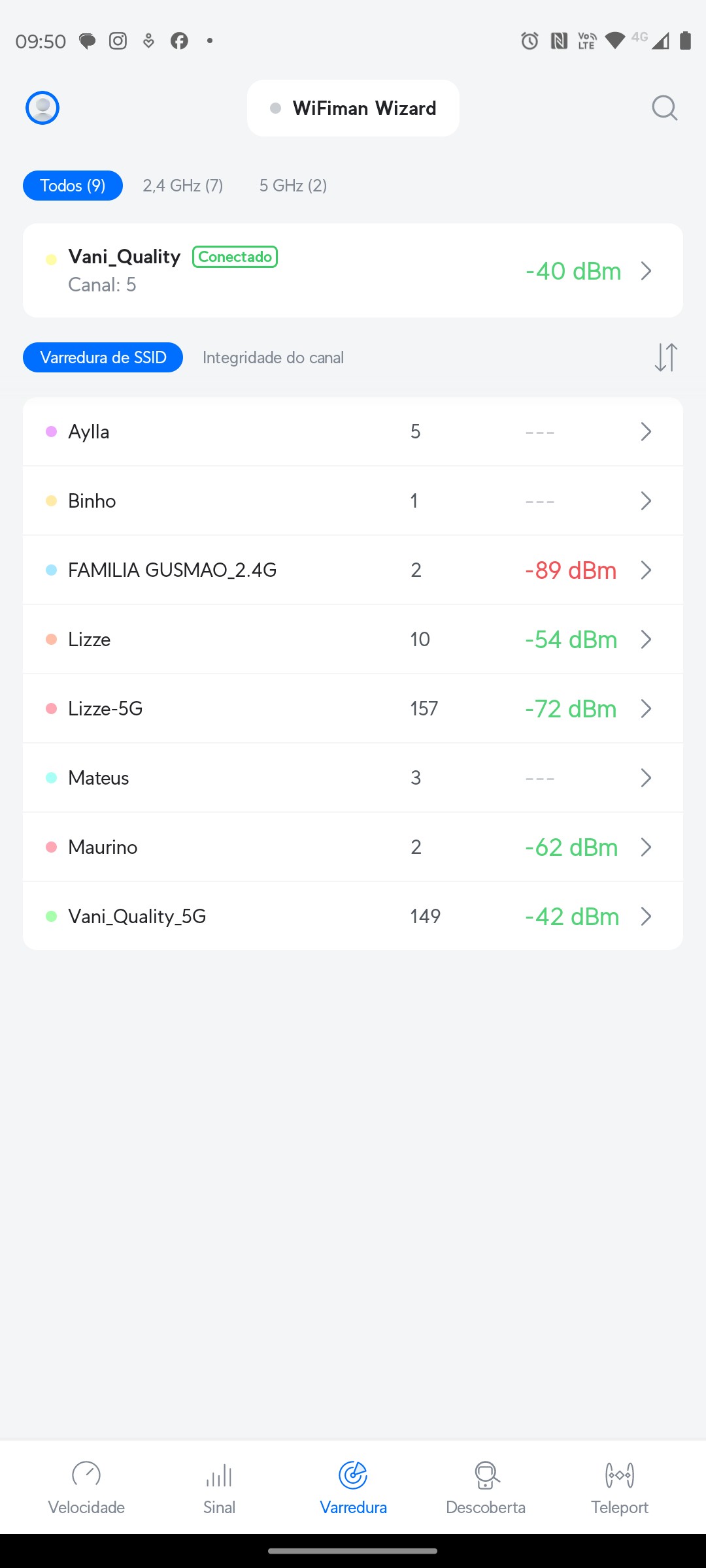706x1568 pixels.
Task: Switch to the Velocidade tab
Action: (86, 1488)
